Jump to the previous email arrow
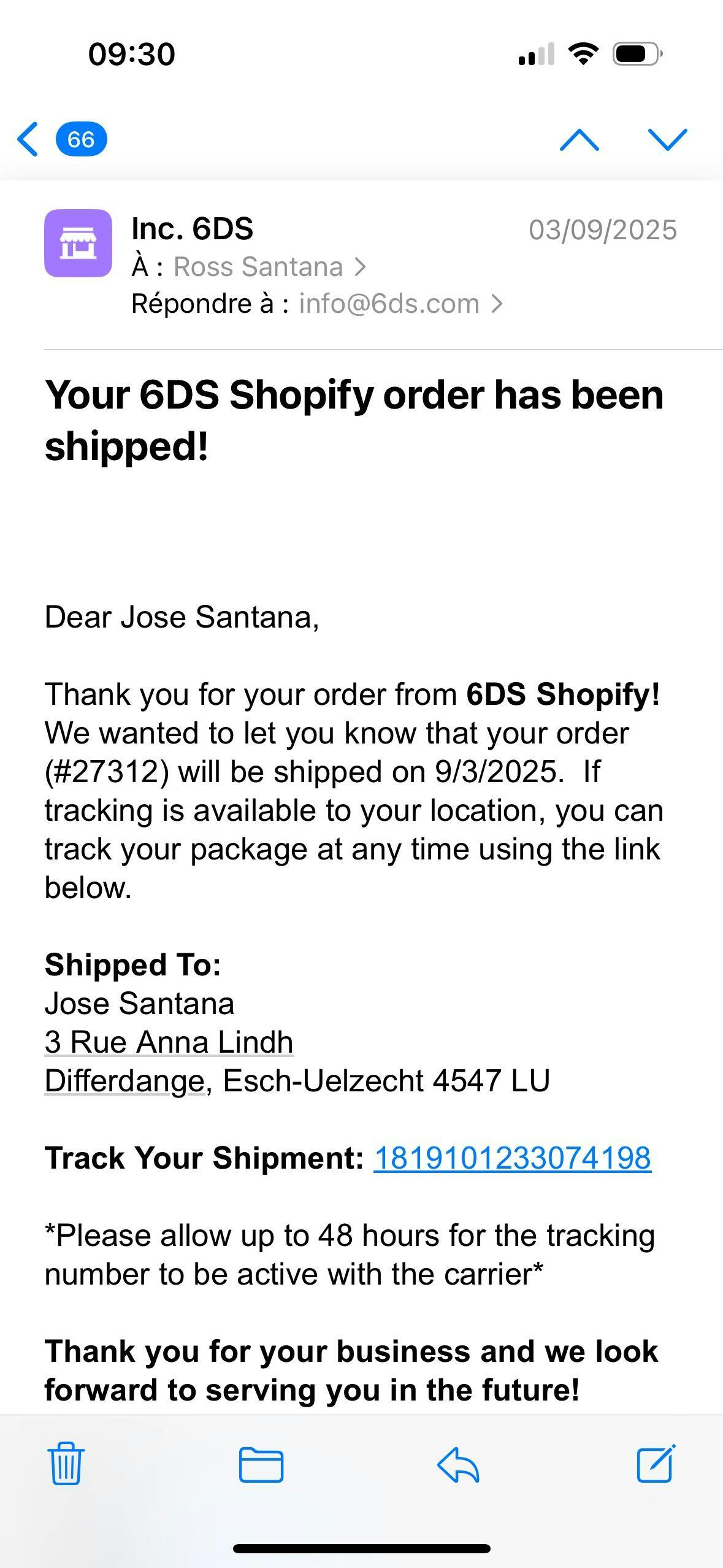723x1568 pixels. click(x=579, y=140)
